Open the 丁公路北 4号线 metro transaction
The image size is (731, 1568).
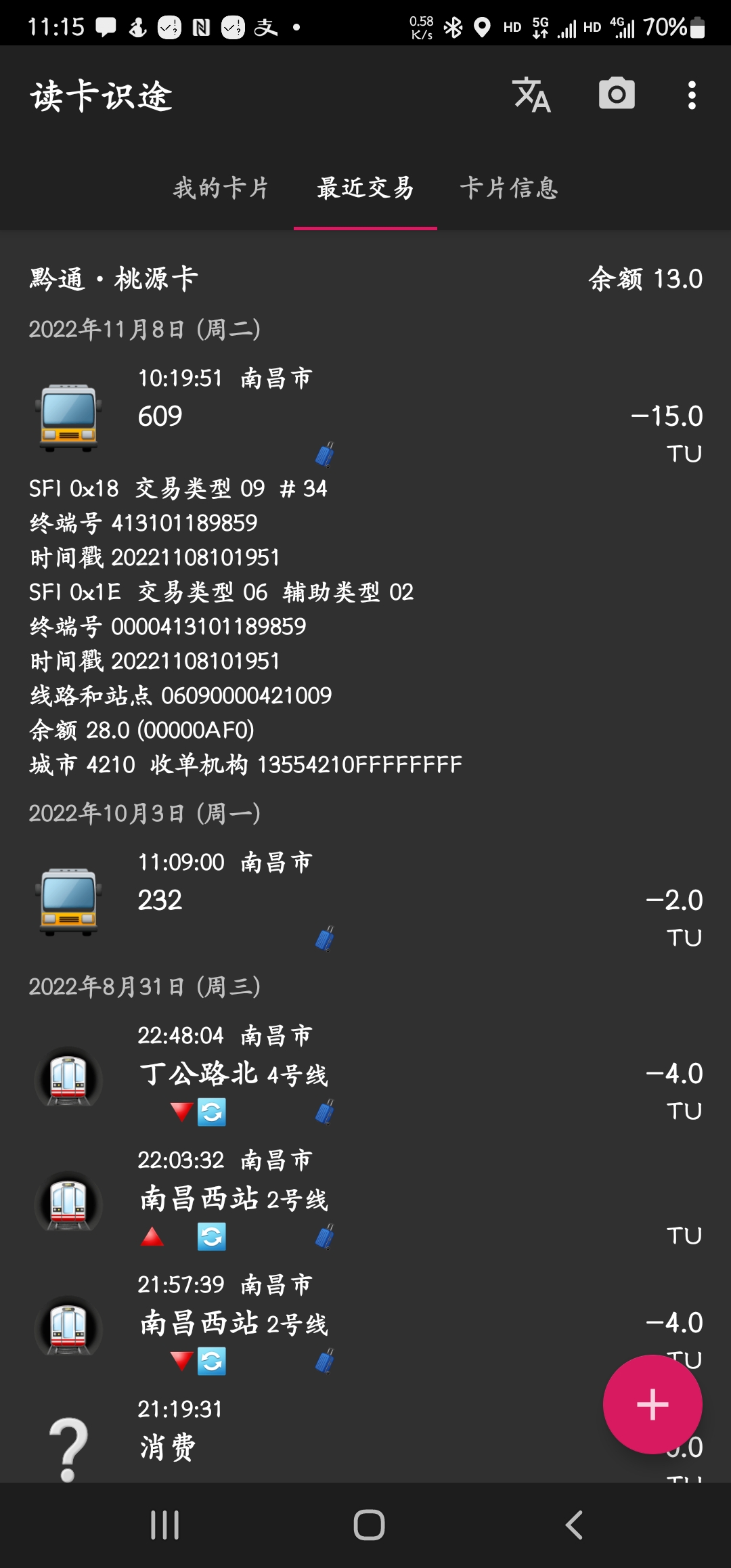(365, 1074)
